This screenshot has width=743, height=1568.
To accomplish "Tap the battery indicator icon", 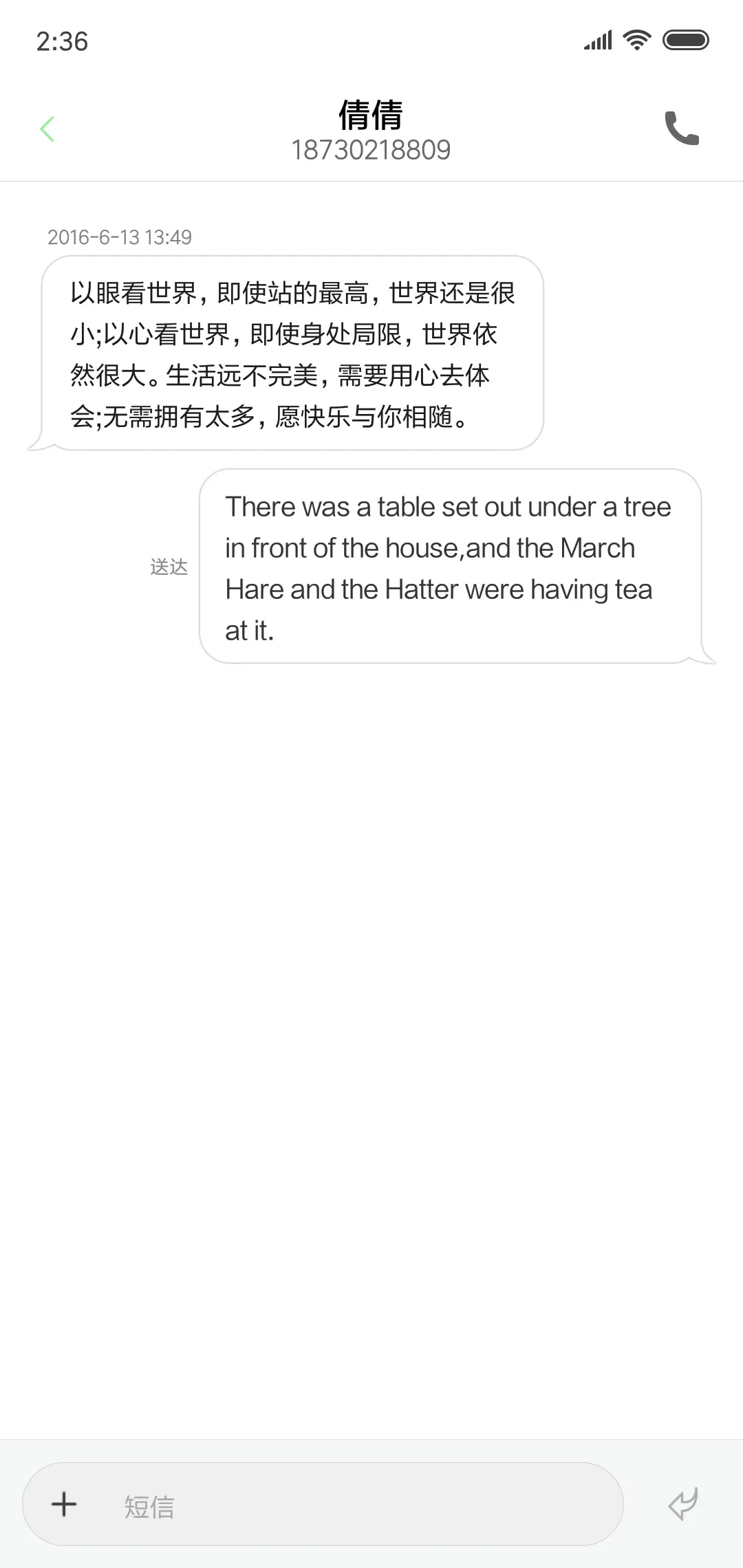I will [686, 41].
